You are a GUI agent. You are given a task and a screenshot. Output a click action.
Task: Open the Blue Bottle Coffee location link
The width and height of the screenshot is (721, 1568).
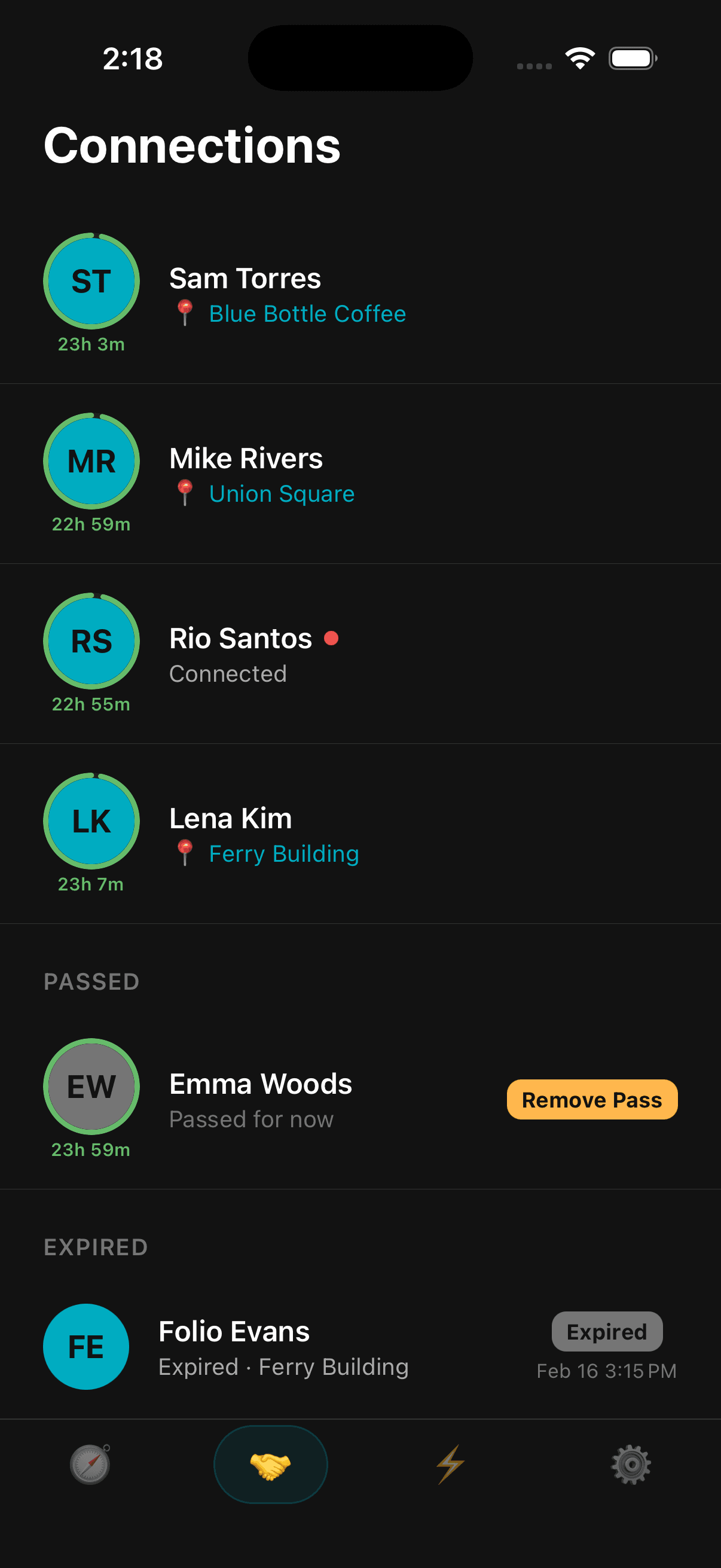pyautogui.click(x=307, y=313)
